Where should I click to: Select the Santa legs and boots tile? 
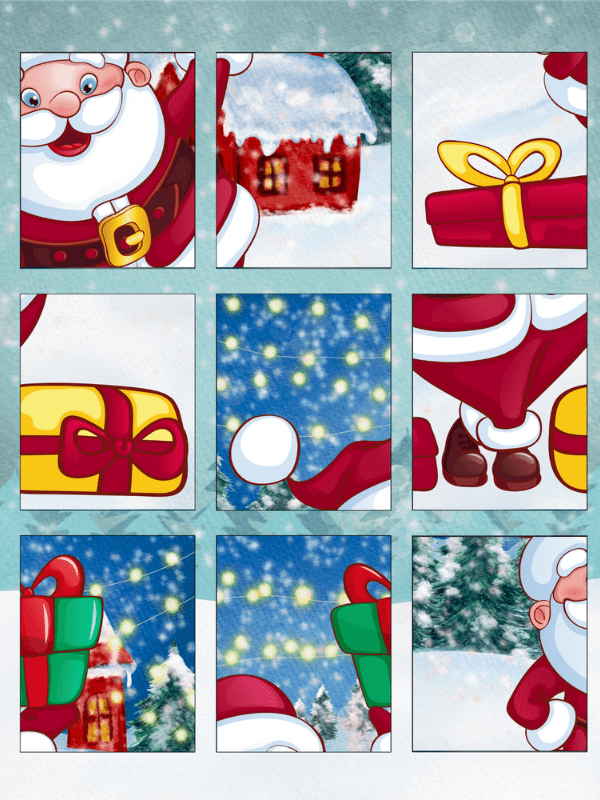coord(499,401)
